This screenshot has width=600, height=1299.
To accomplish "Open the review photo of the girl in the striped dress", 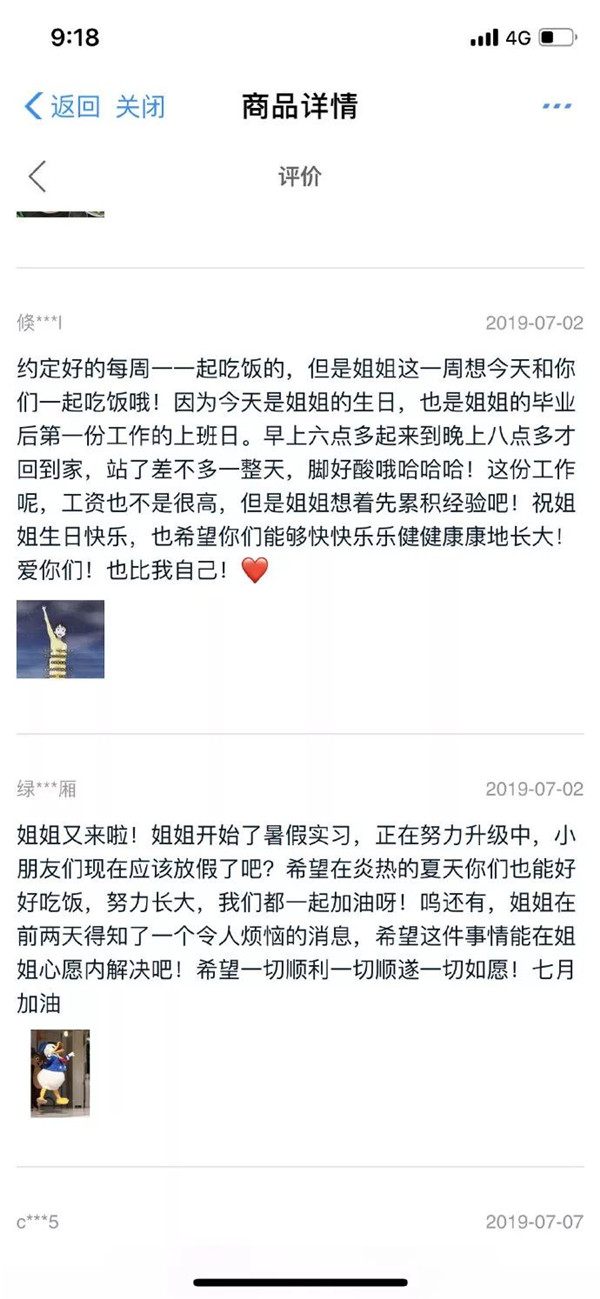I will click(x=60, y=639).
